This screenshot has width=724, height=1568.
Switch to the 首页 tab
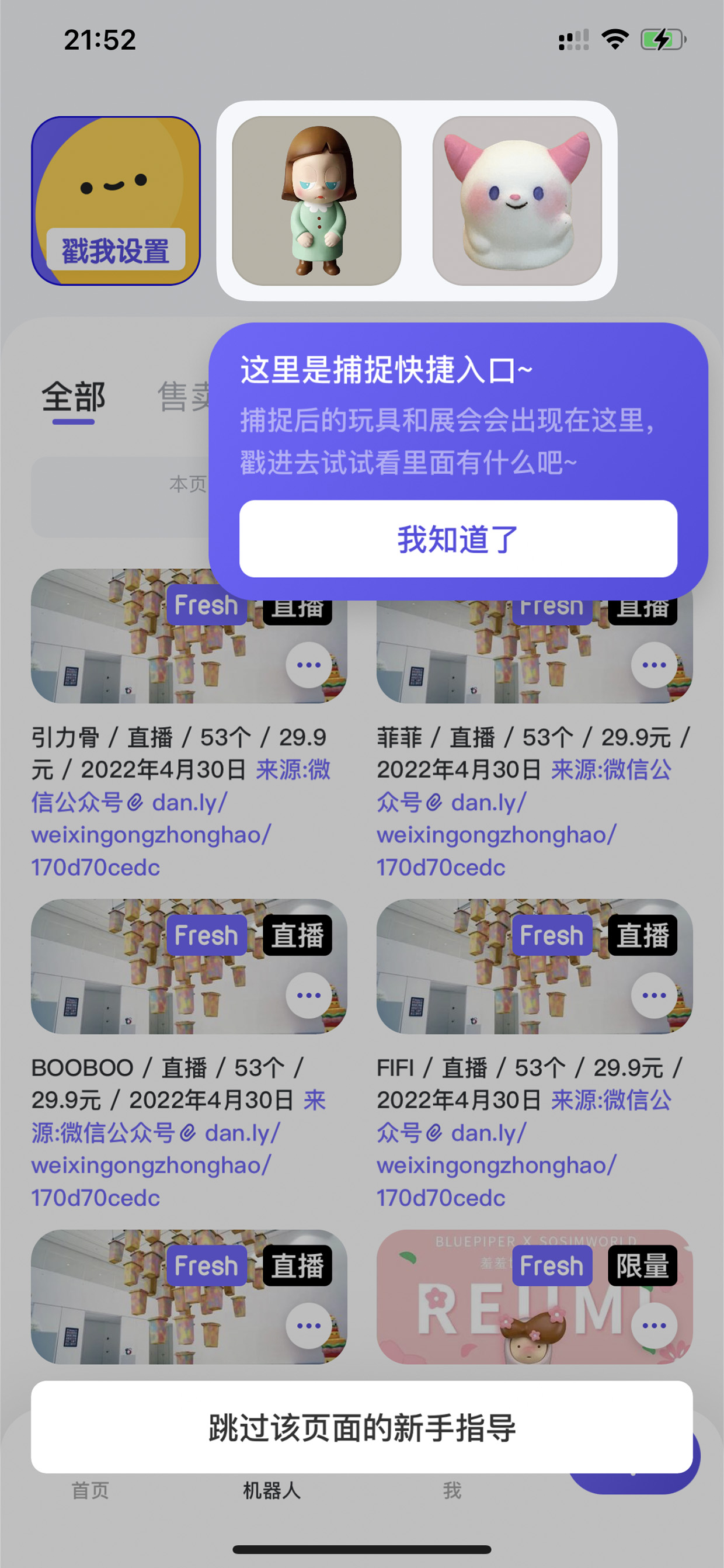90,1490
